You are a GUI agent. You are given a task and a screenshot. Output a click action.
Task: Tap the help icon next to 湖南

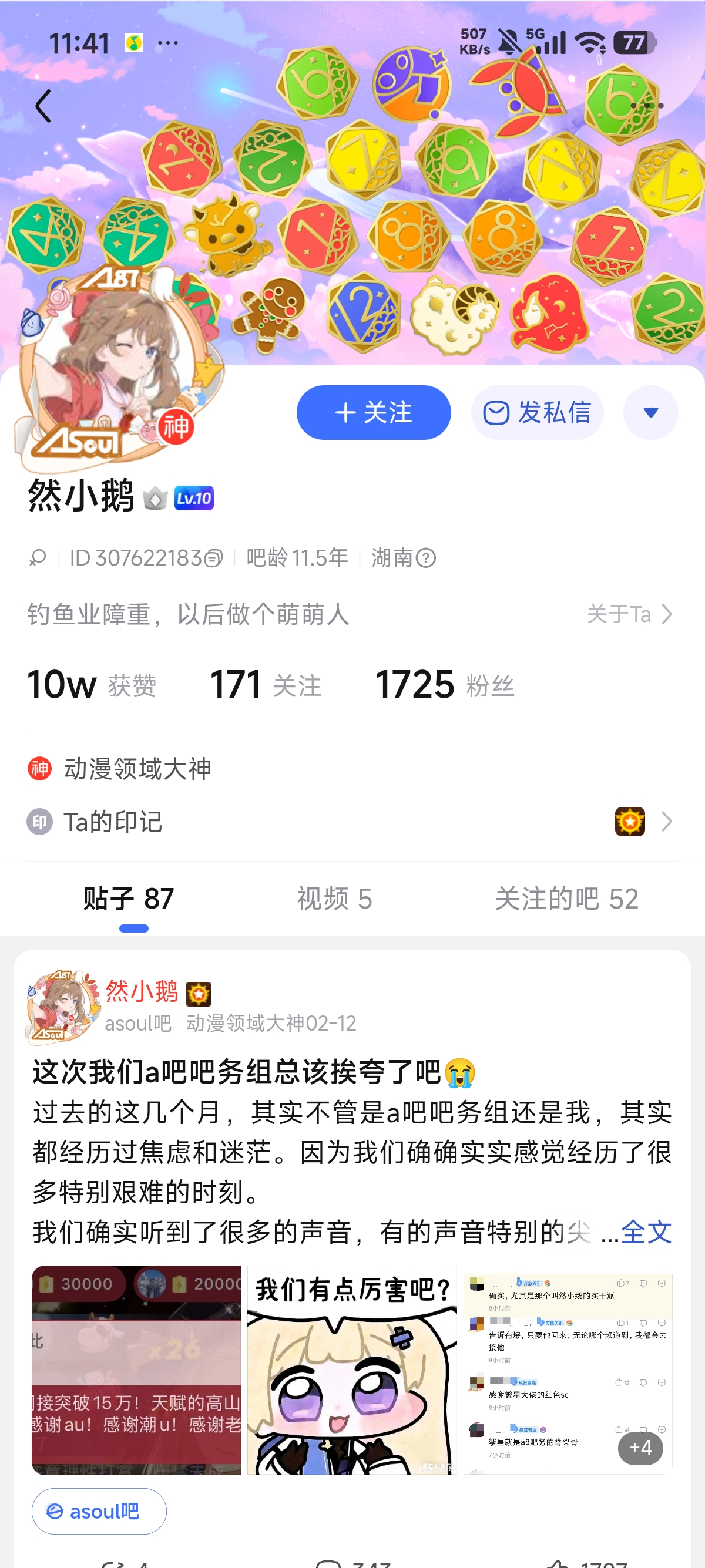(x=425, y=557)
